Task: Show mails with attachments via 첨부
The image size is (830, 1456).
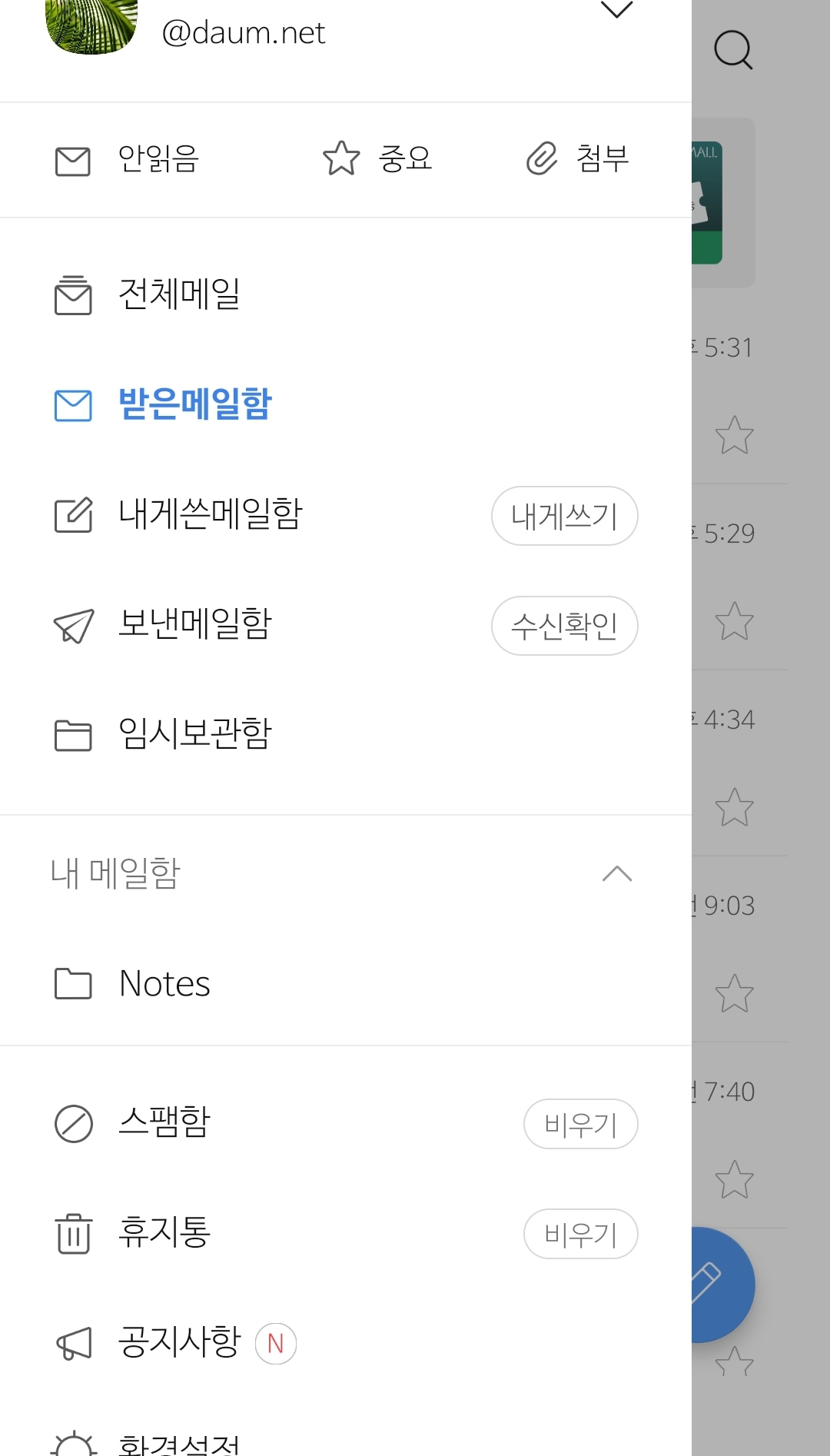Action: tap(578, 159)
